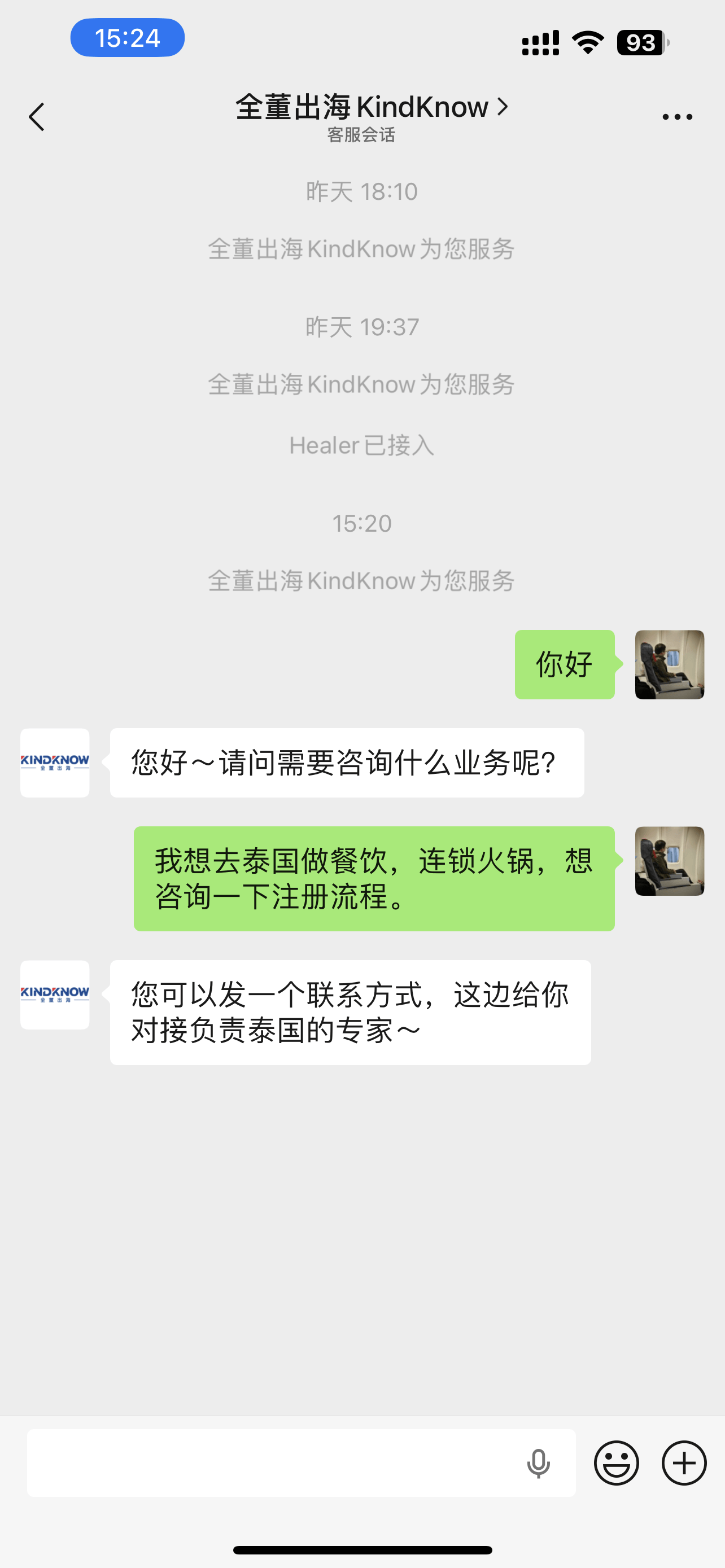Tap the message input field
Image resolution: width=725 pixels, height=1568 pixels.
click(x=274, y=1462)
